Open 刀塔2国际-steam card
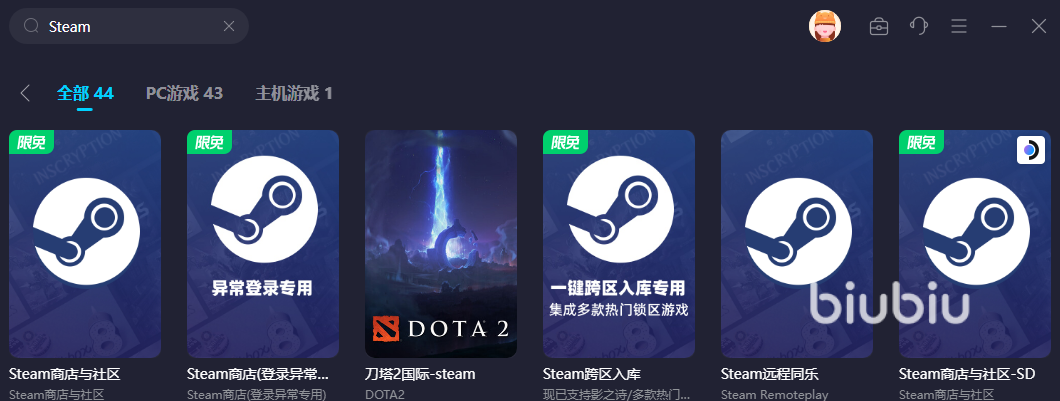 pos(441,244)
